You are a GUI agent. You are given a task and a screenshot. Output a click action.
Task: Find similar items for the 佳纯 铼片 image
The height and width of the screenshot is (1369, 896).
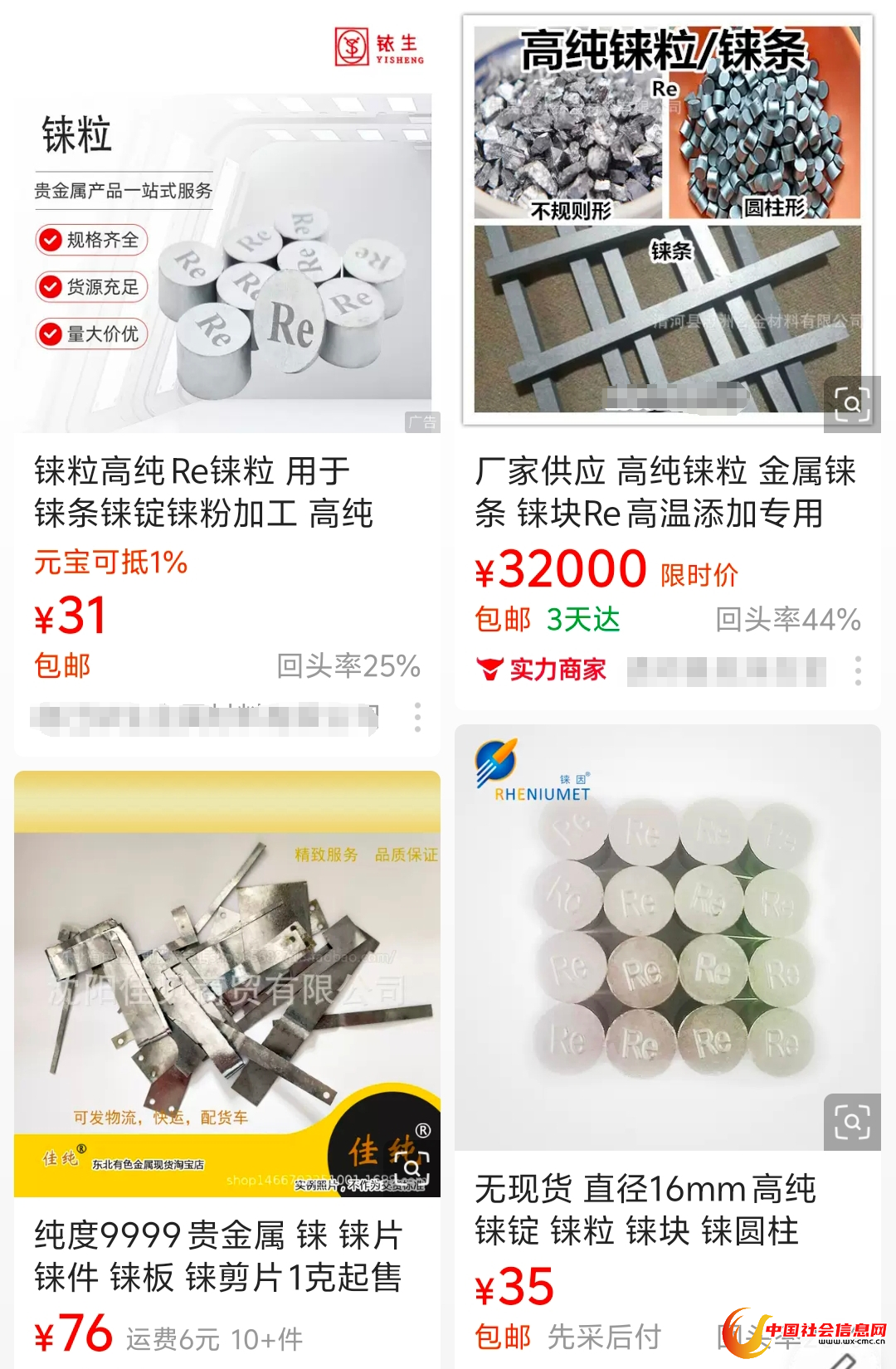pos(412,1166)
